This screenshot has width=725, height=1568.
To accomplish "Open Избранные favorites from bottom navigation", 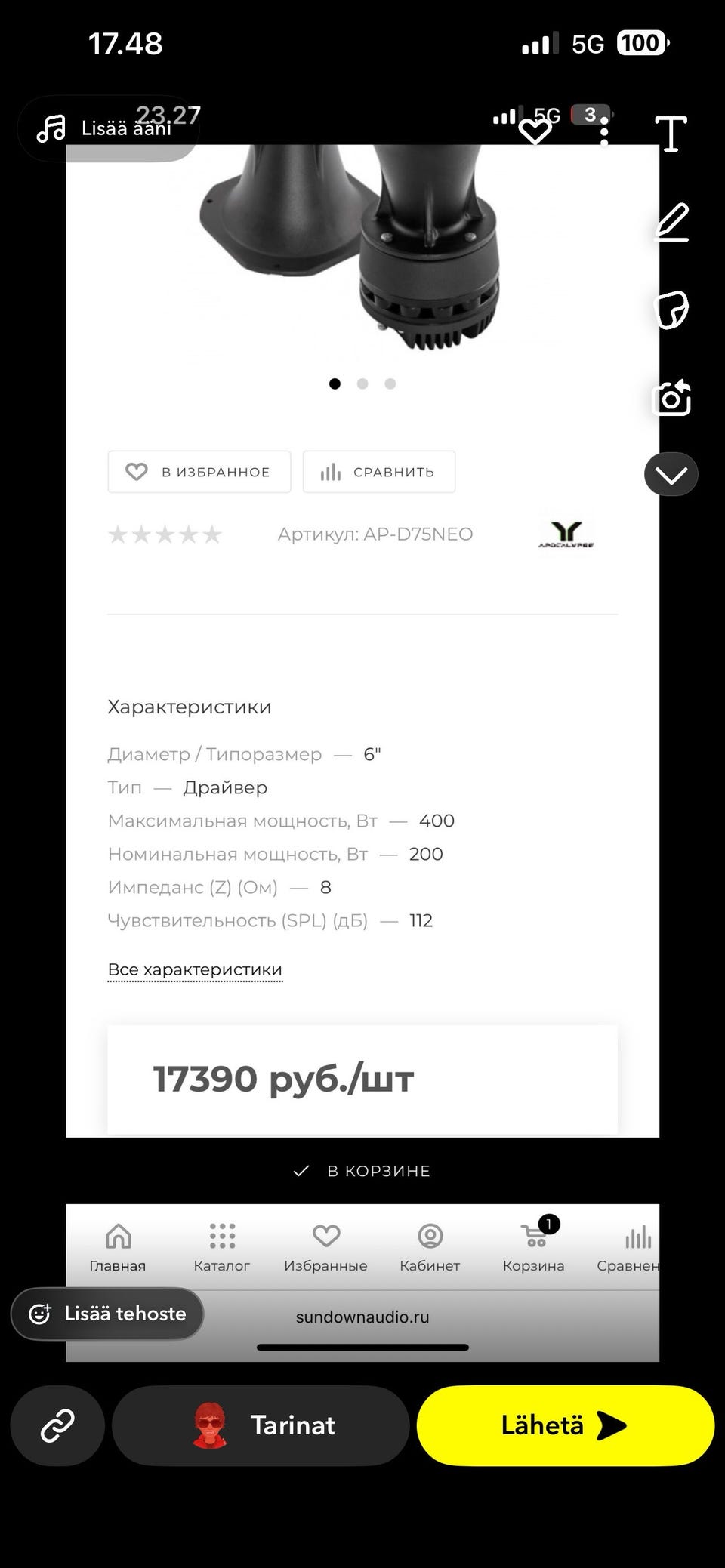I will (x=325, y=1246).
